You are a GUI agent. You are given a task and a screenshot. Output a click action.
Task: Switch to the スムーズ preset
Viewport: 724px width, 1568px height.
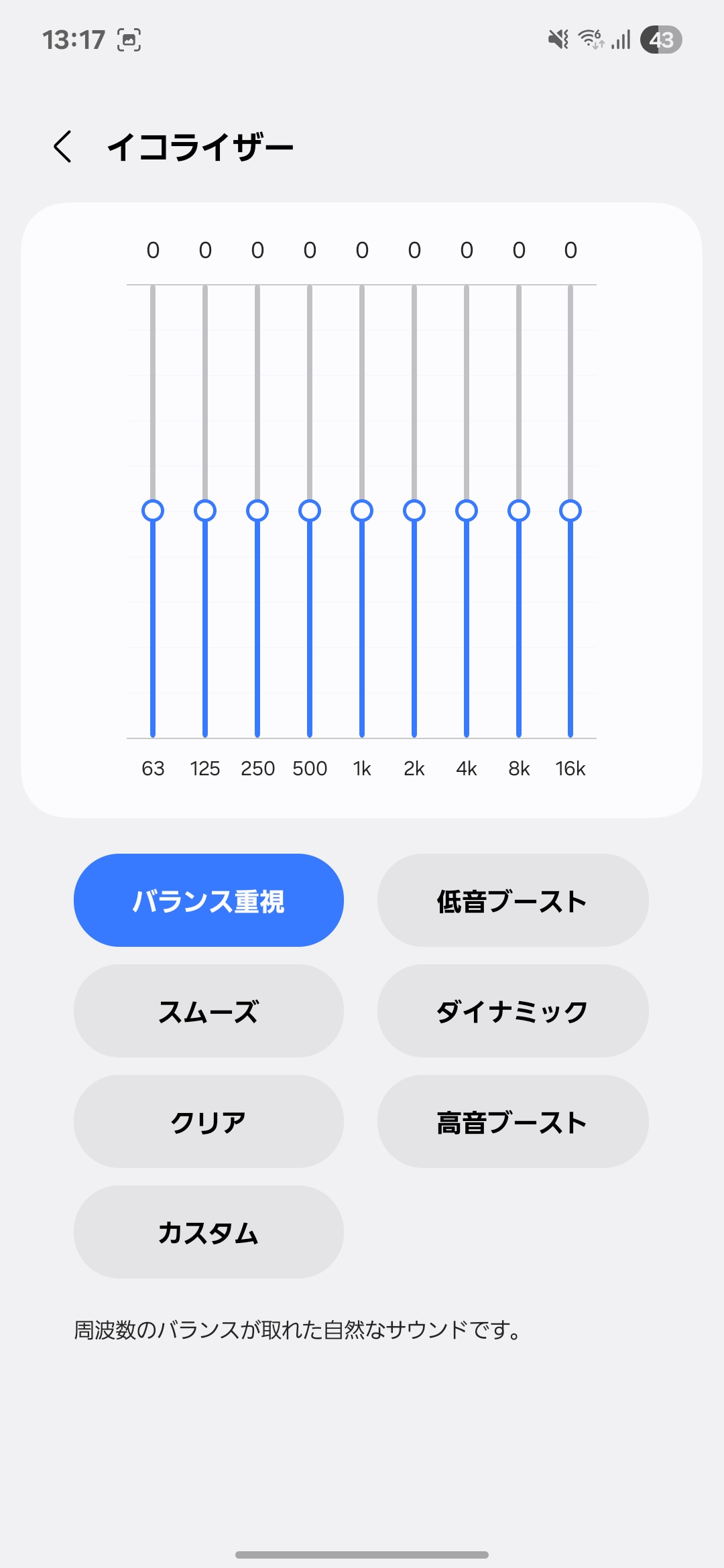(x=208, y=1011)
